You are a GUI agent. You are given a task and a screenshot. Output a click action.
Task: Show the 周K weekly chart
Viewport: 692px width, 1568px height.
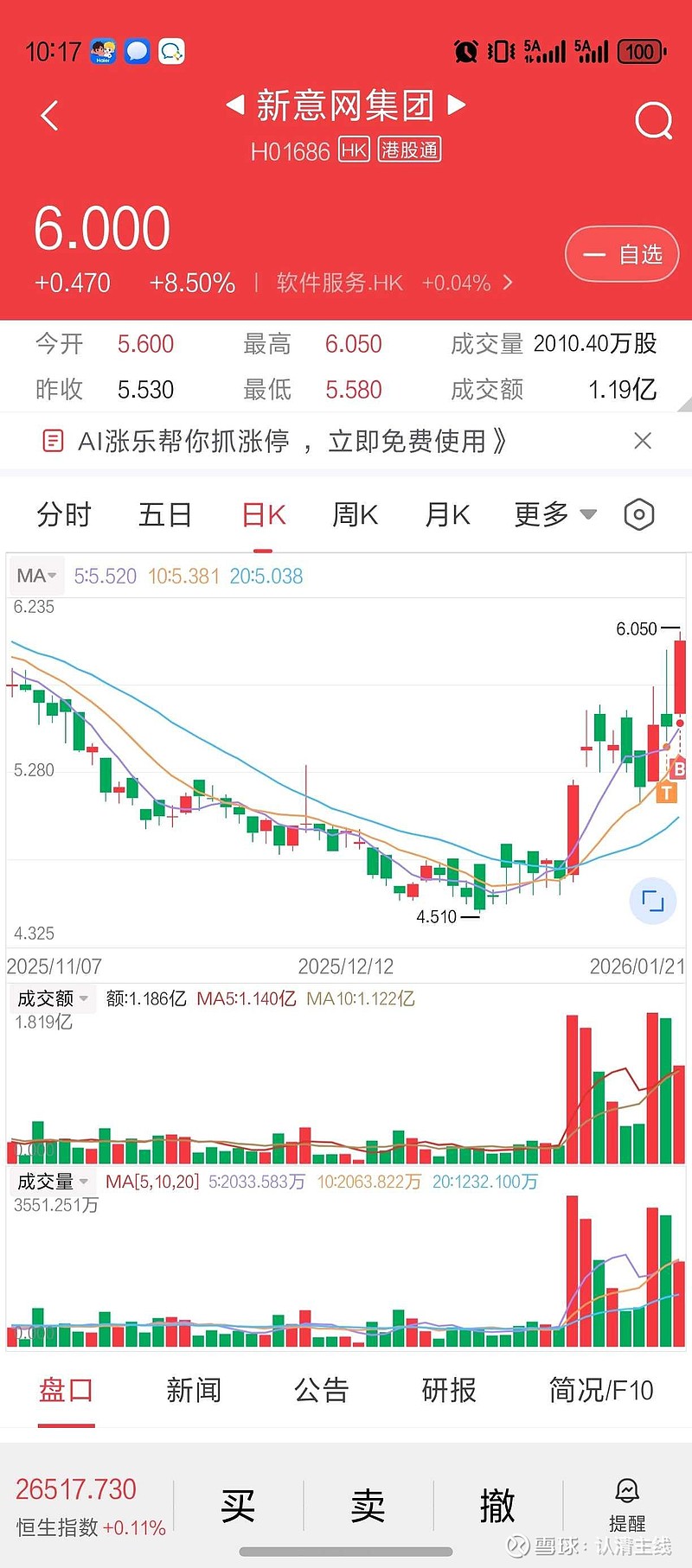(355, 515)
